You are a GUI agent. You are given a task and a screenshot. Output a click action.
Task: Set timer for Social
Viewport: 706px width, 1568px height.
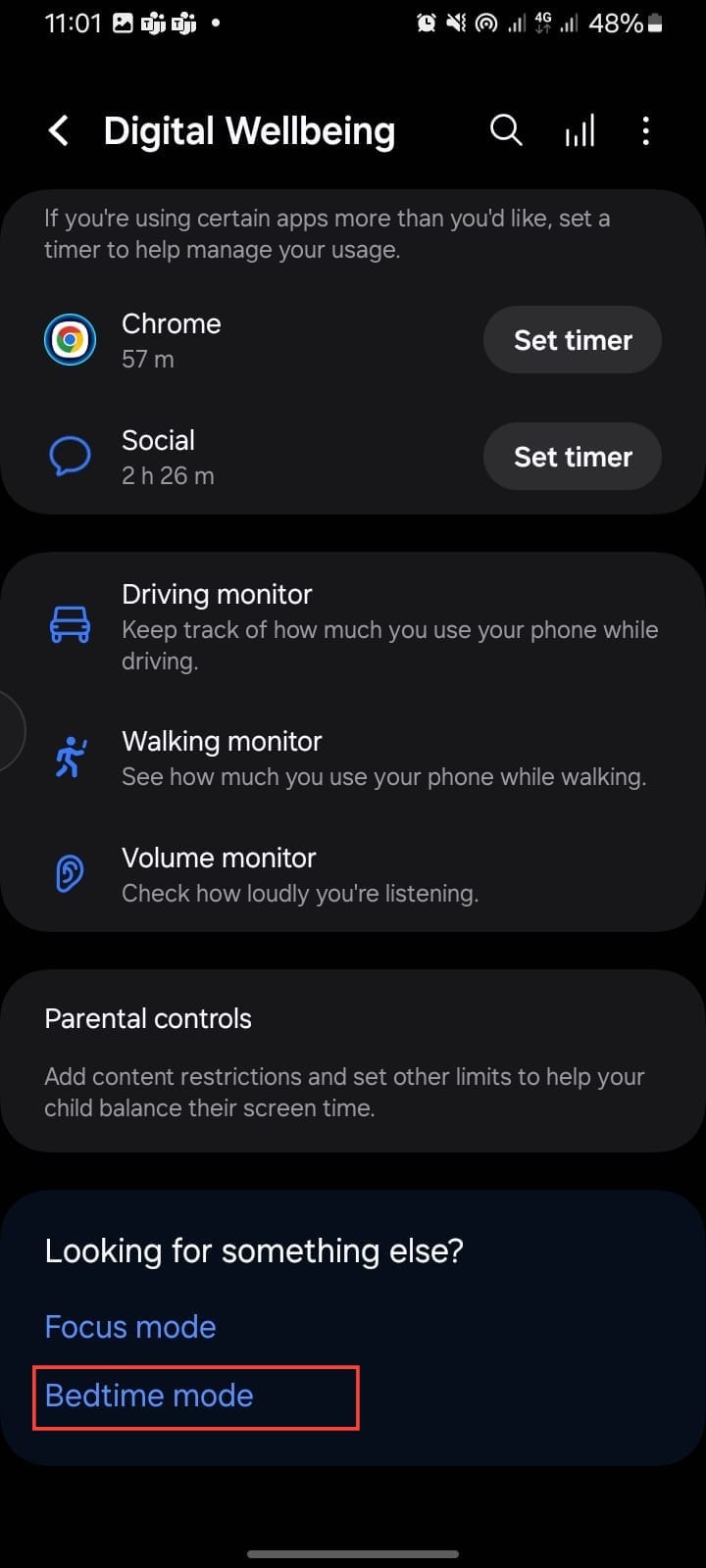coord(572,457)
